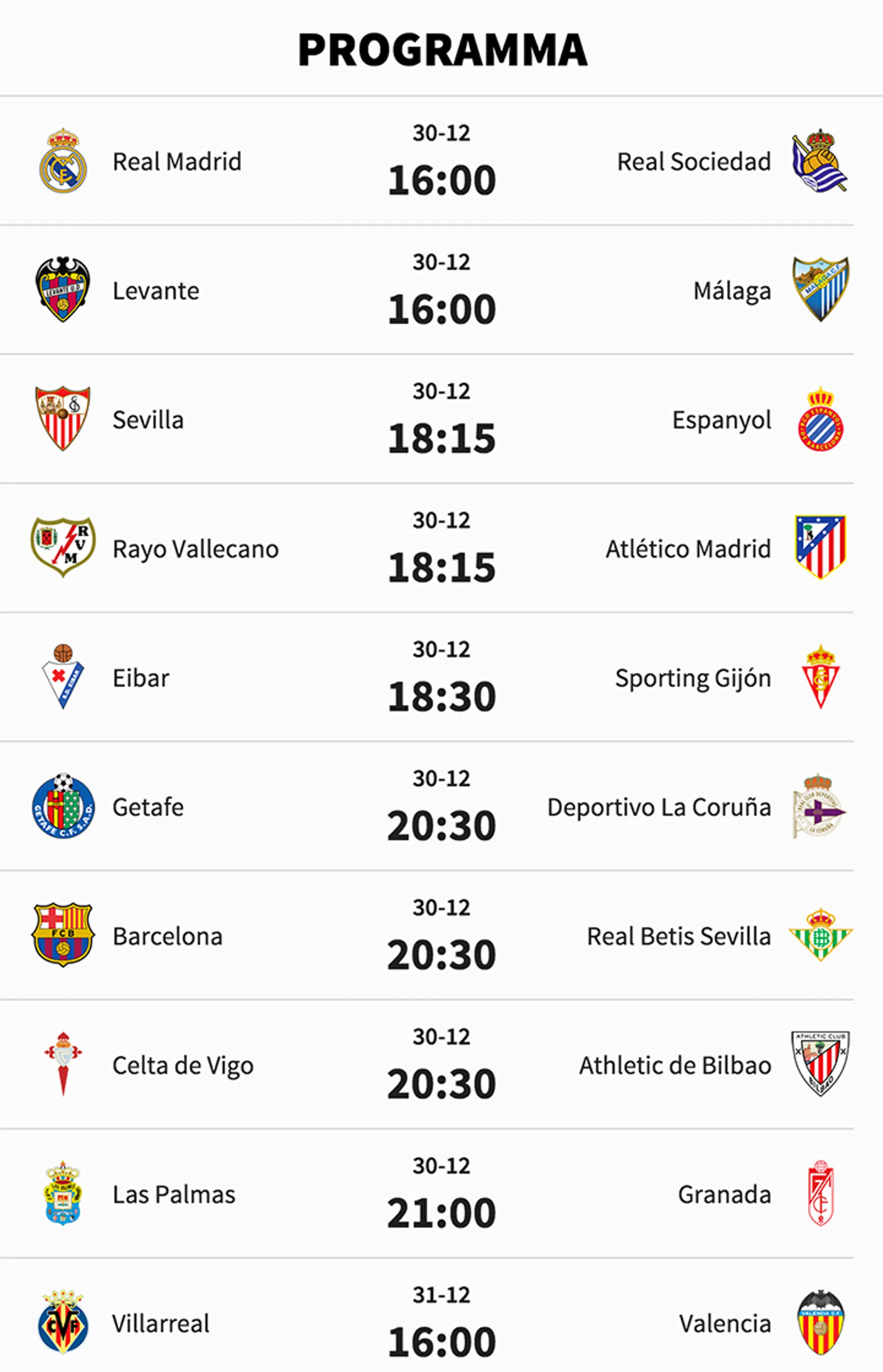Select the Las Palmas vs Granada match

pos(441,1193)
